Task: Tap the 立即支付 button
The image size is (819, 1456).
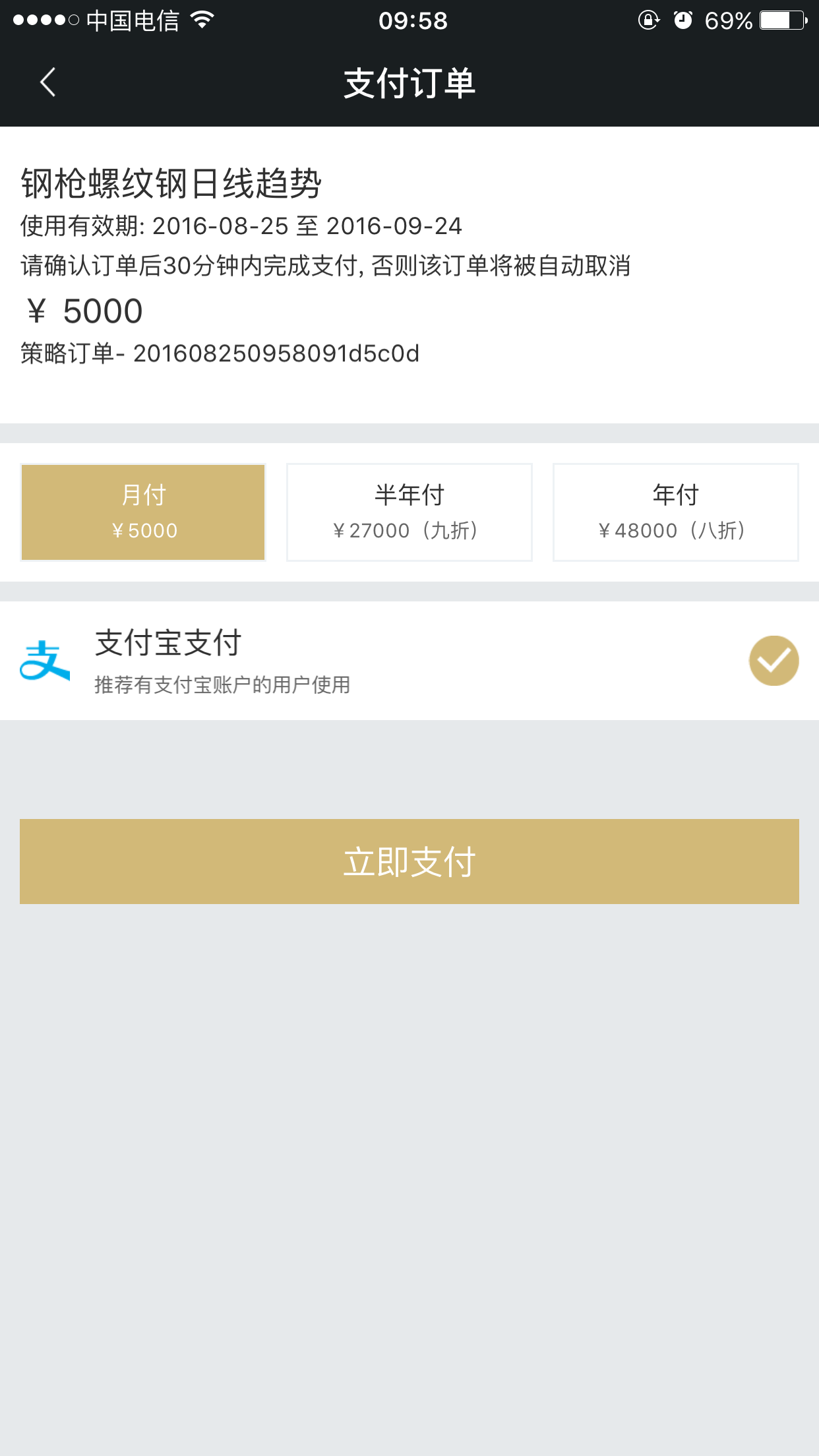Action: 409,861
